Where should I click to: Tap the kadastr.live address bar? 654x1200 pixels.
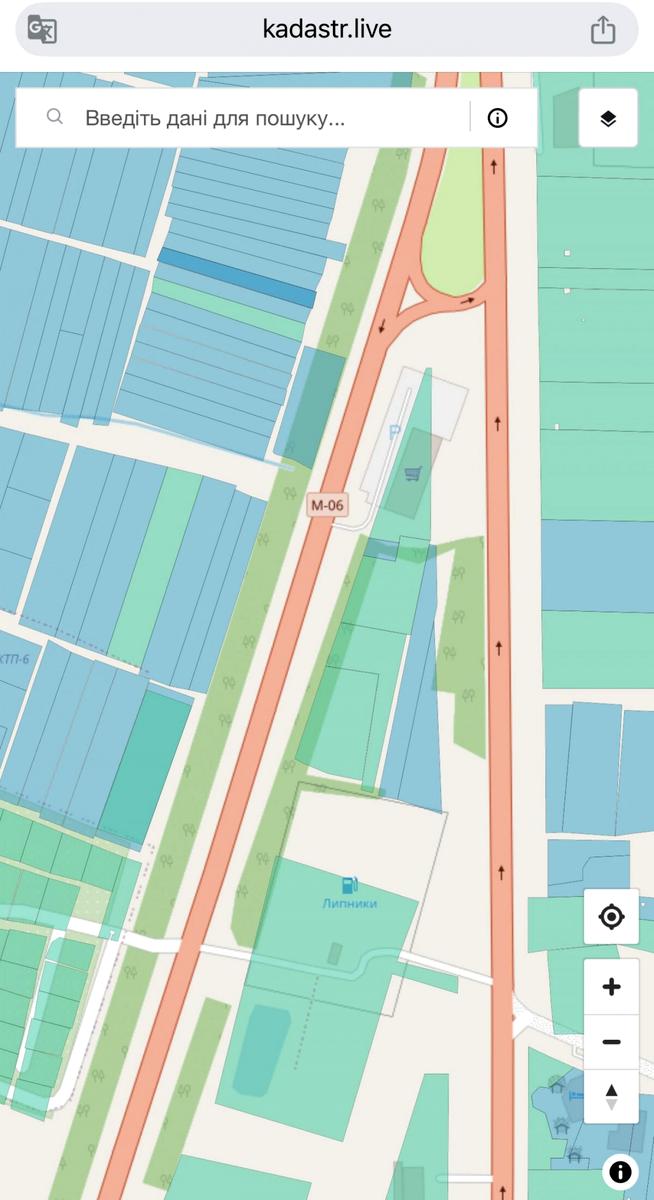[x=327, y=30]
